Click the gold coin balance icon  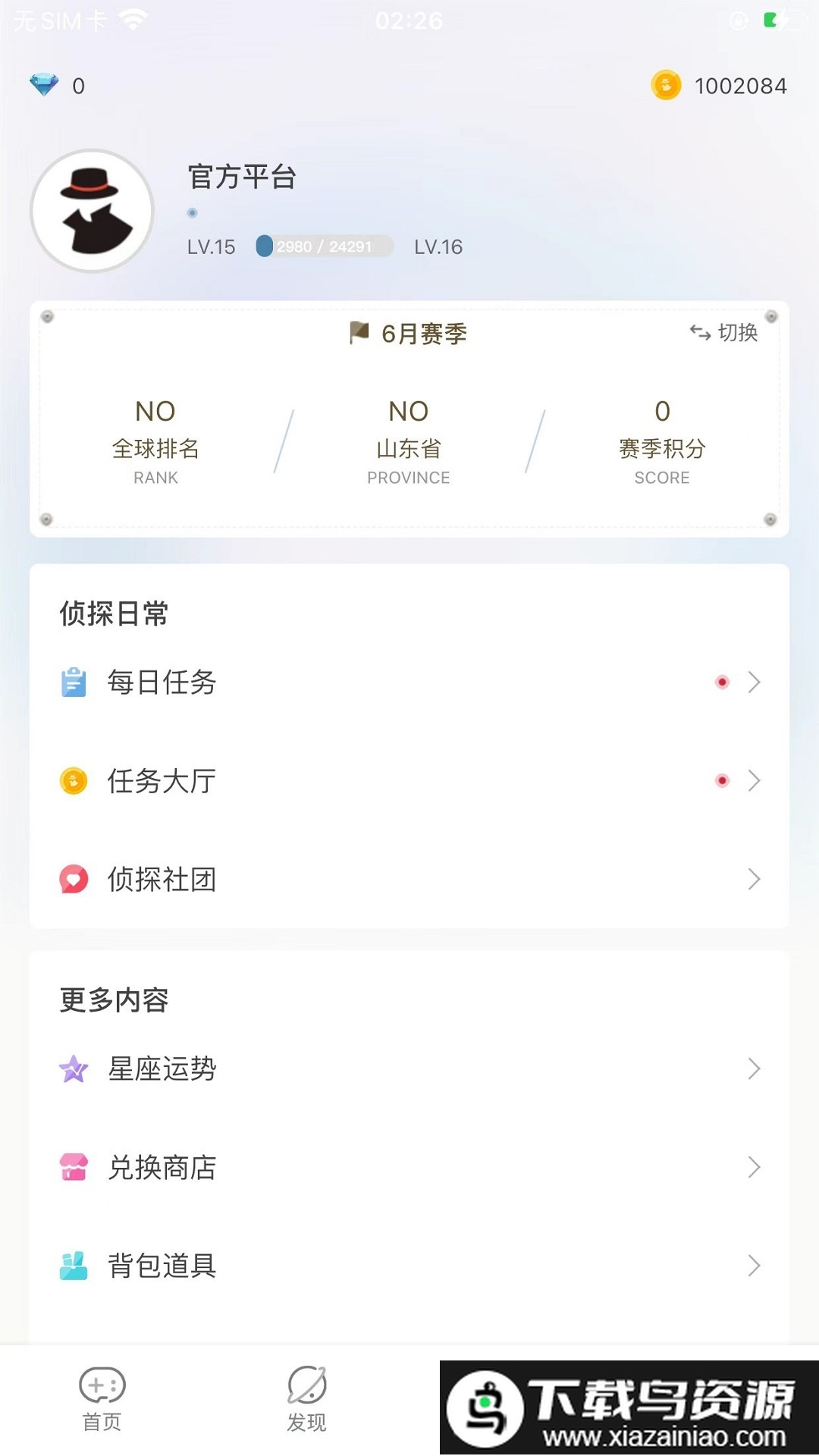tap(665, 86)
